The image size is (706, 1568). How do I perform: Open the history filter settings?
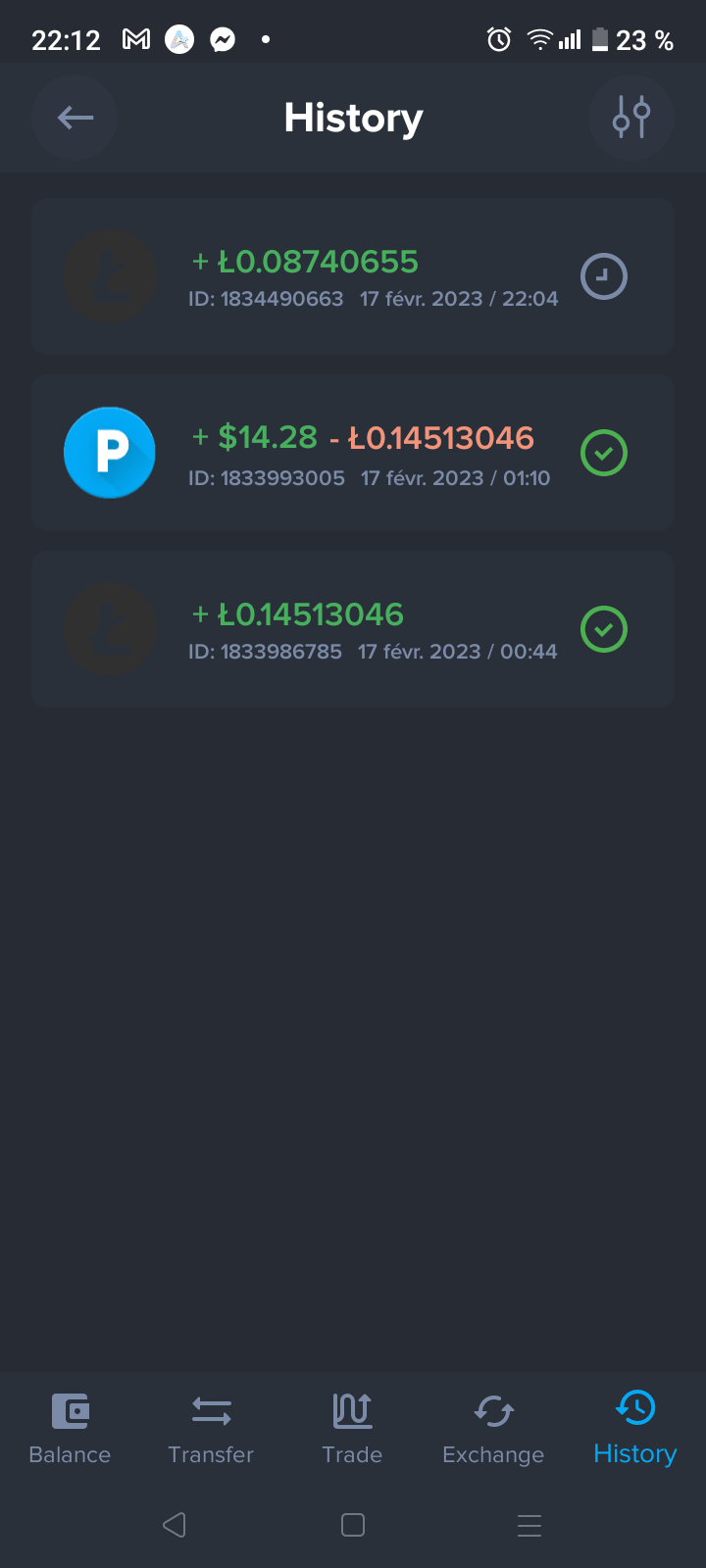631,118
